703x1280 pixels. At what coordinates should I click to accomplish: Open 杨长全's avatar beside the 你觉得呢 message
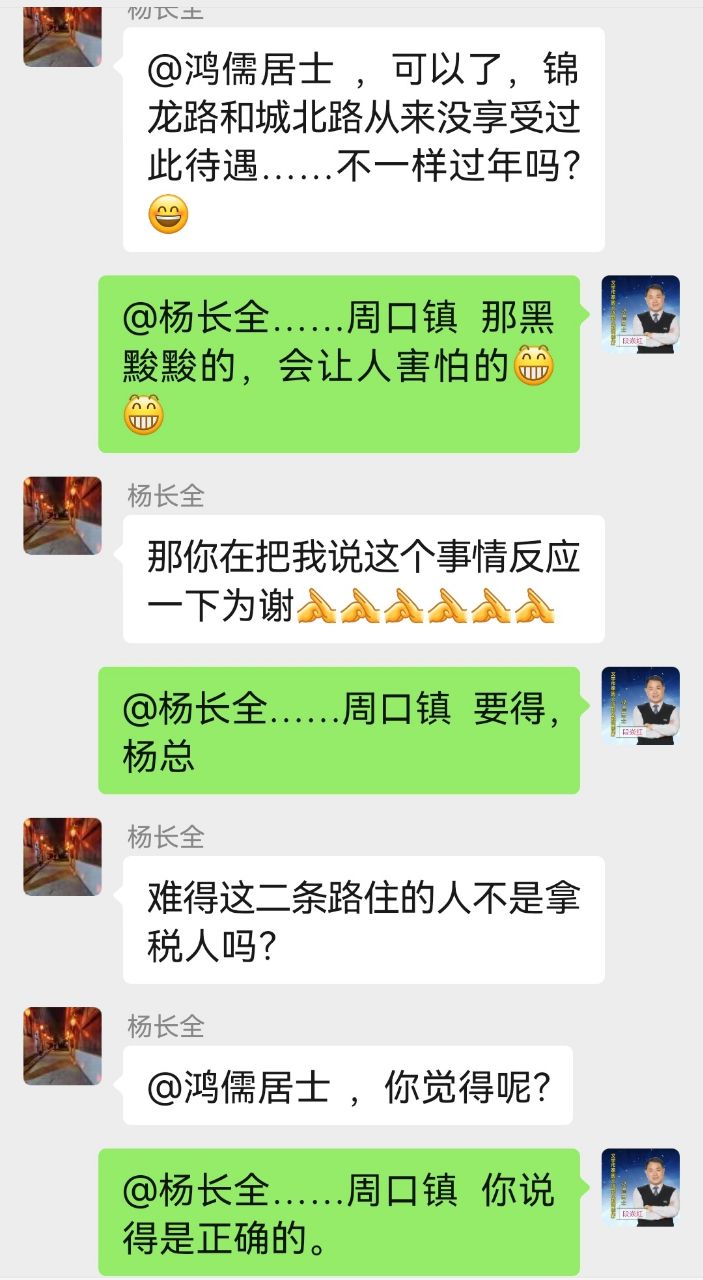pyautogui.click(x=62, y=1046)
